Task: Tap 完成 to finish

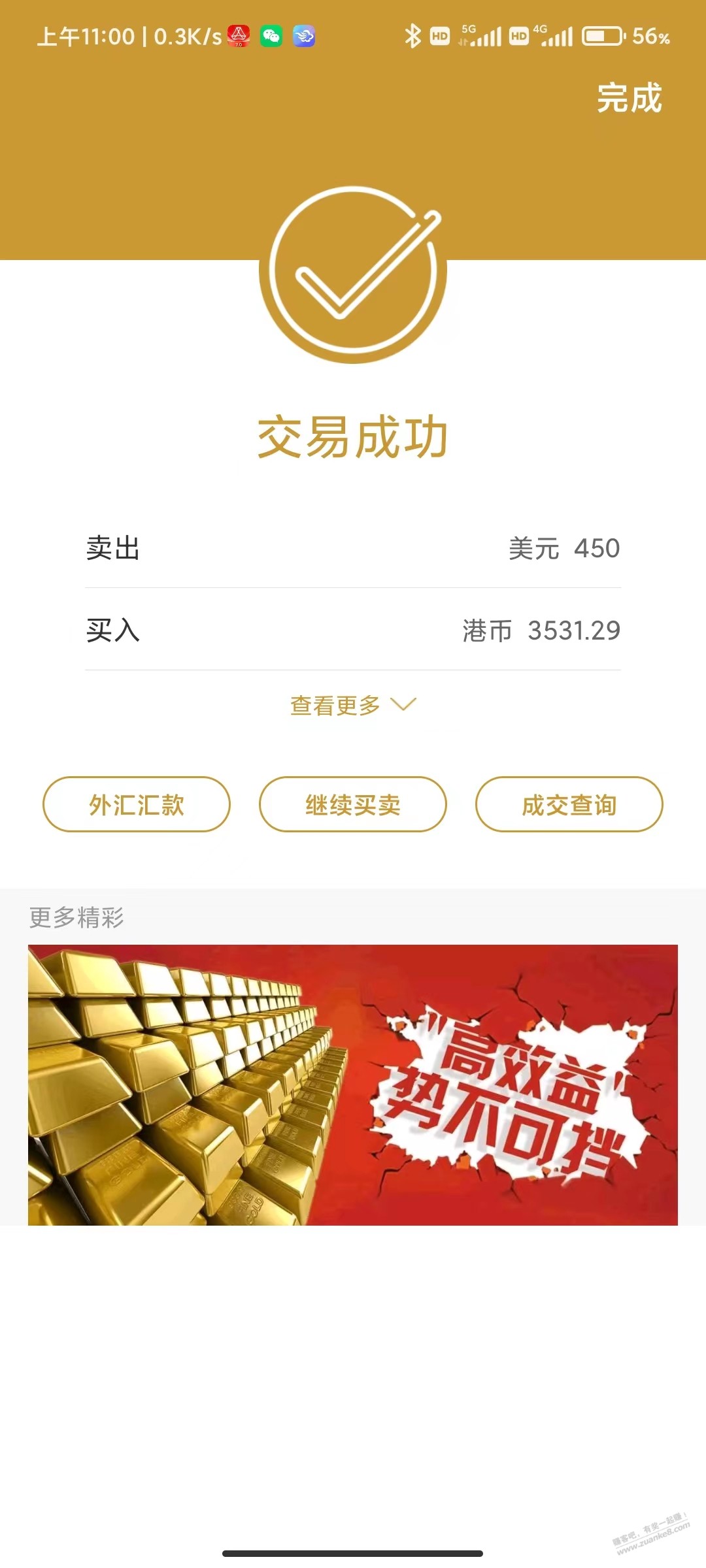Action: [629, 98]
